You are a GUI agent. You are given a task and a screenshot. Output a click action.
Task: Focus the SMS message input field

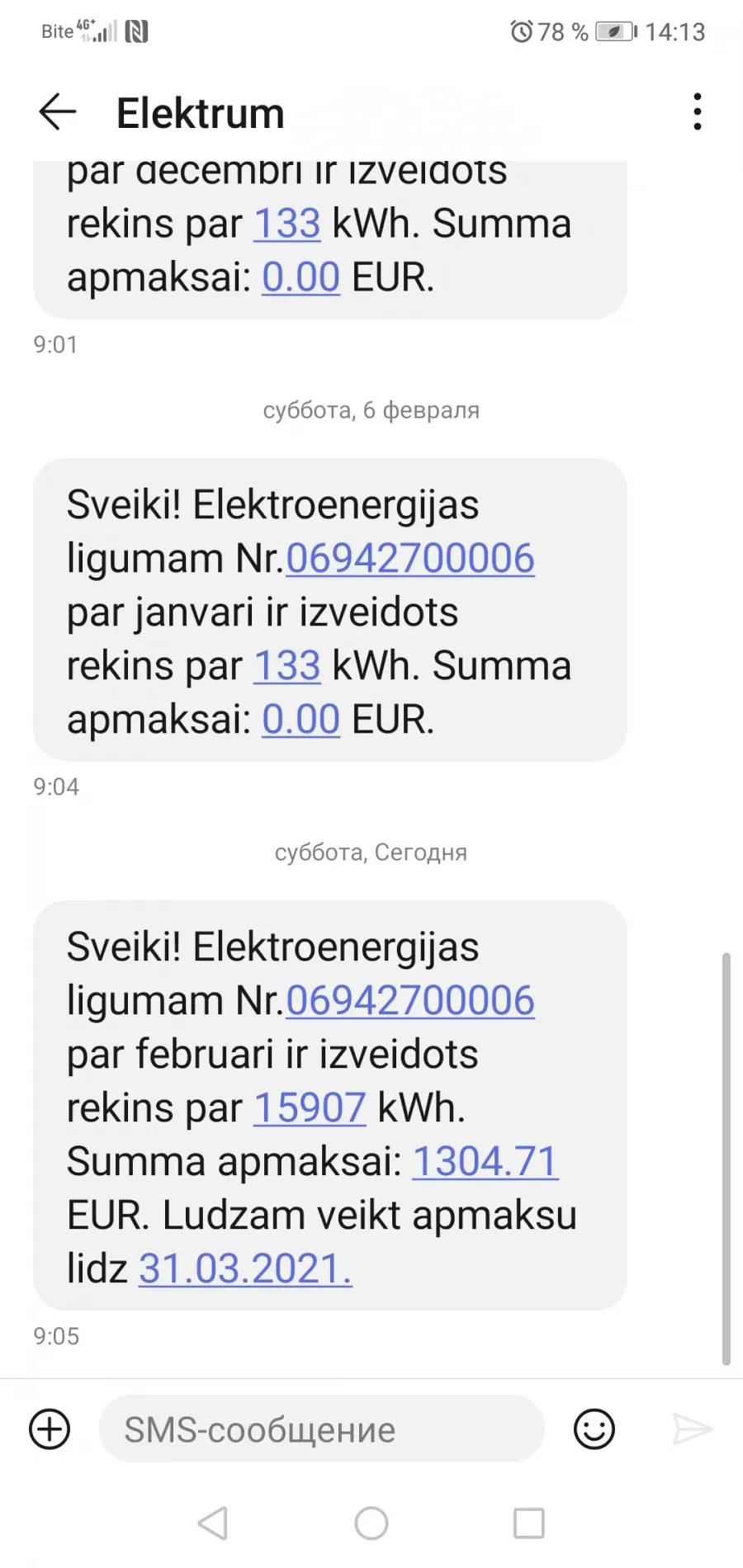[x=322, y=1429]
